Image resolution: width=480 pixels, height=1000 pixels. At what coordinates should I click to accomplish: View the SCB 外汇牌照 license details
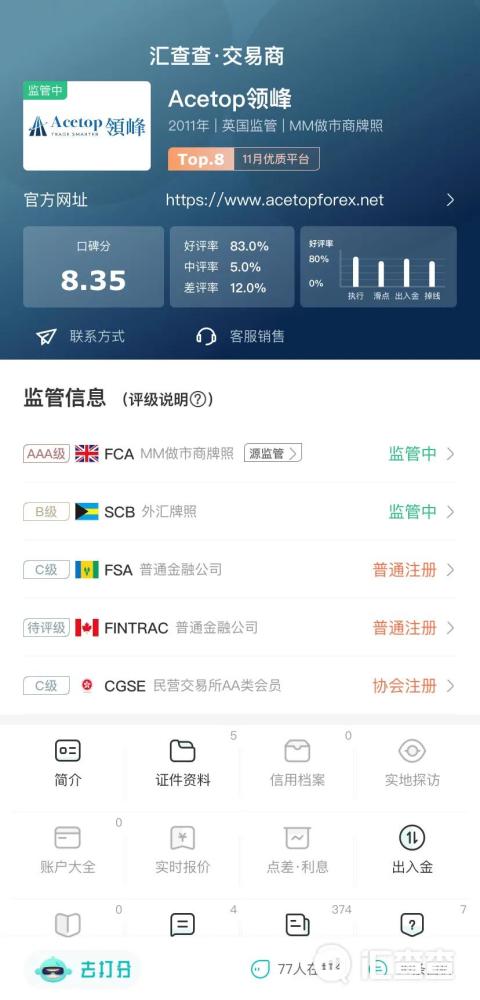pyautogui.click(x=240, y=511)
